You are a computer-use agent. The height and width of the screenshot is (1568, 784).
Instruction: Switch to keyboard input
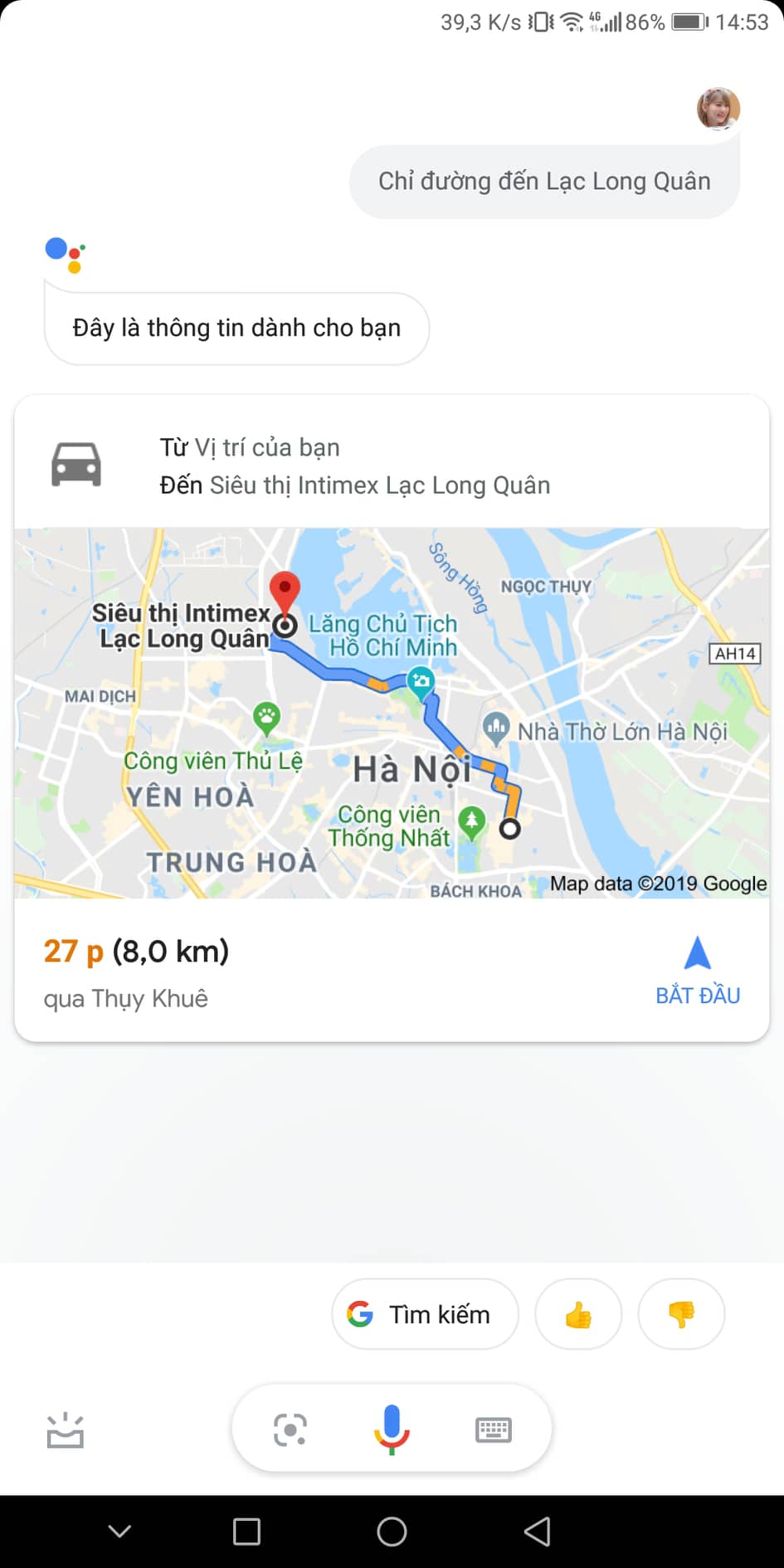coord(493,1429)
